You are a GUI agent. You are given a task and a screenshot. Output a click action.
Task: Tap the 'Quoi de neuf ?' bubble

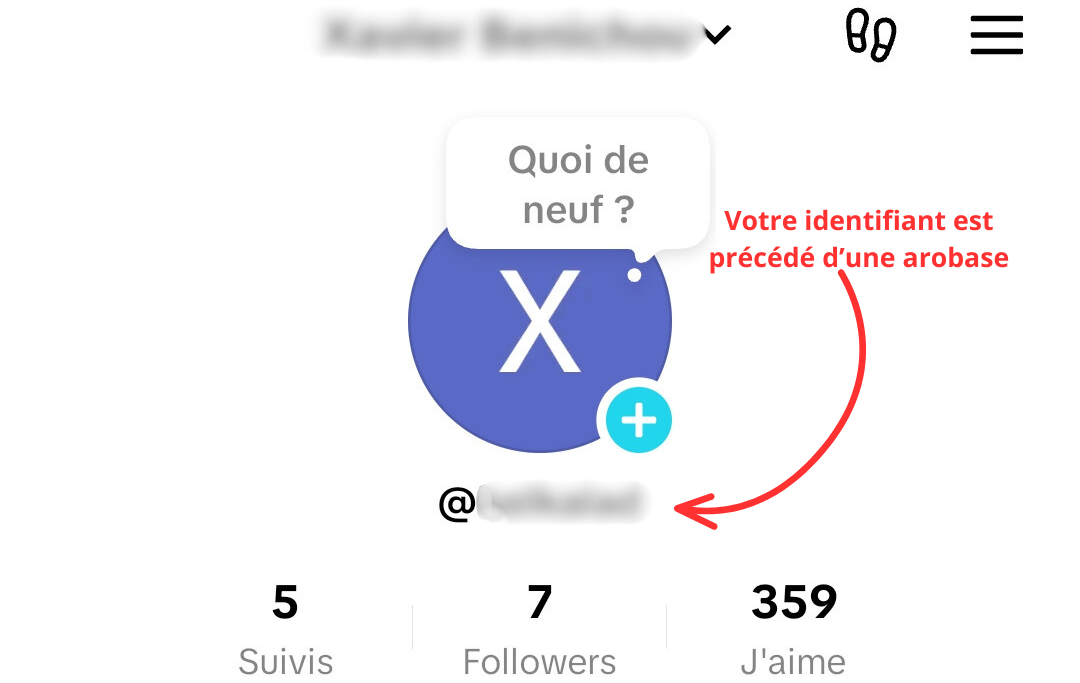[577, 185]
